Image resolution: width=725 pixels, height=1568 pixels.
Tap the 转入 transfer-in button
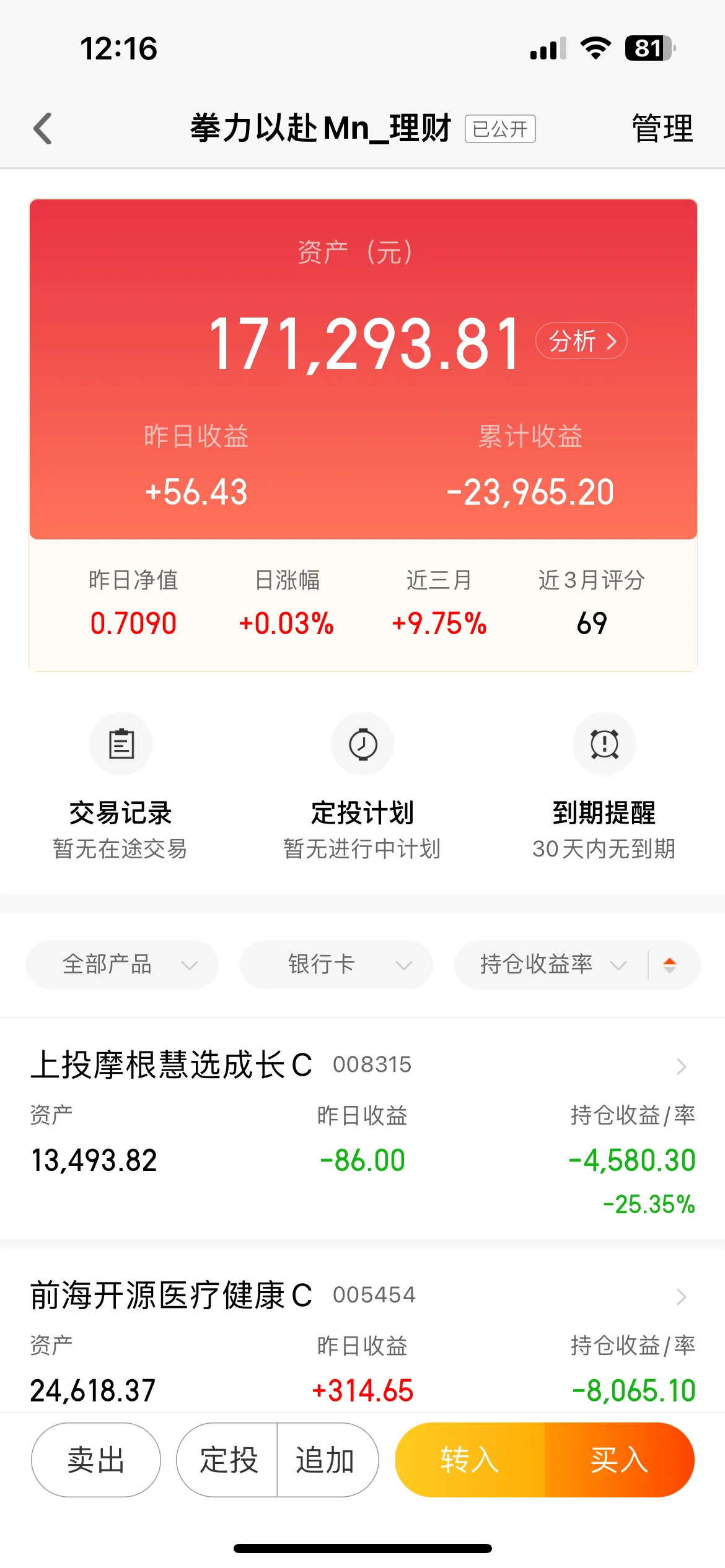click(x=470, y=1460)
